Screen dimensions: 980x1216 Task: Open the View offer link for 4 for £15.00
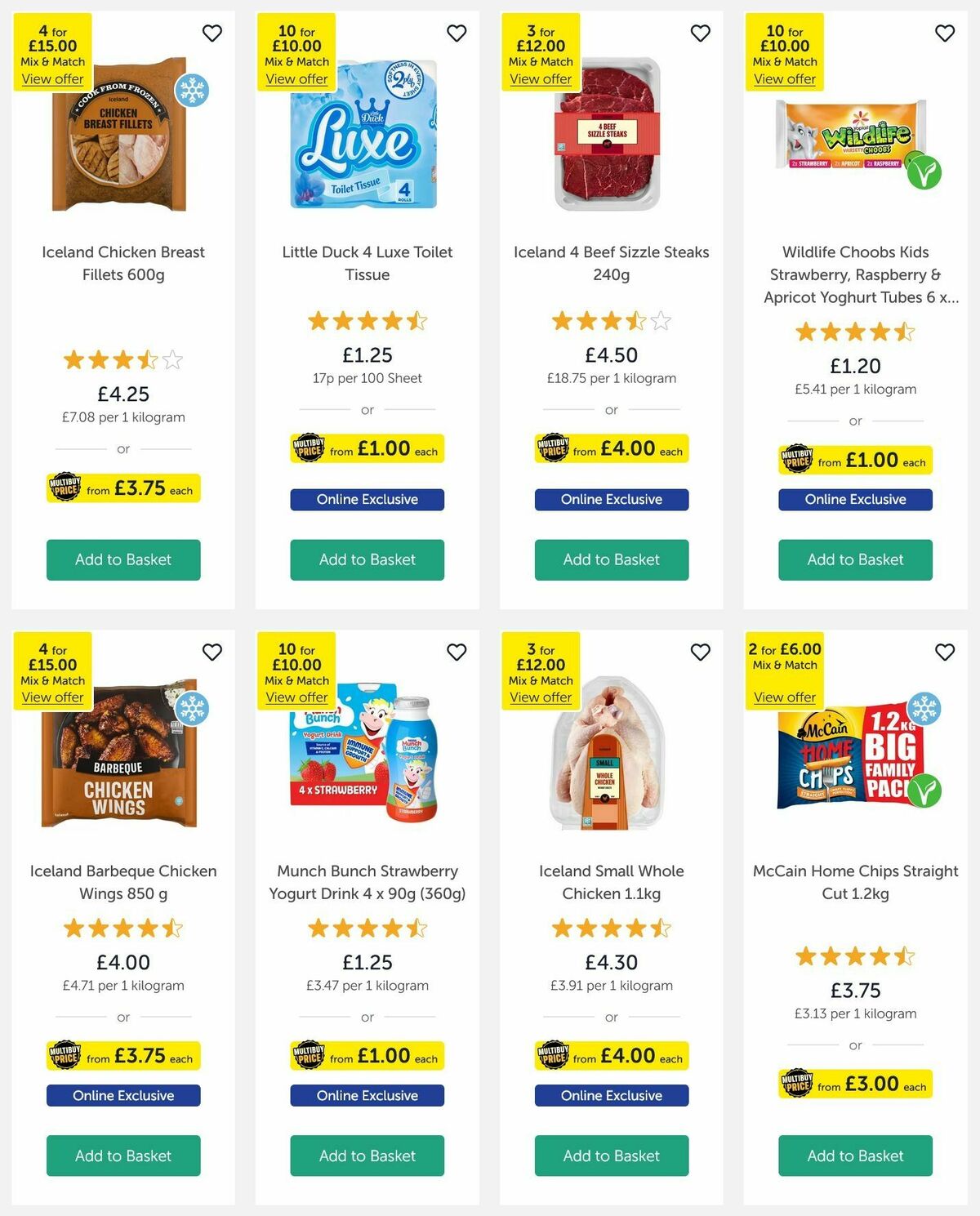[x=52, y=78]
